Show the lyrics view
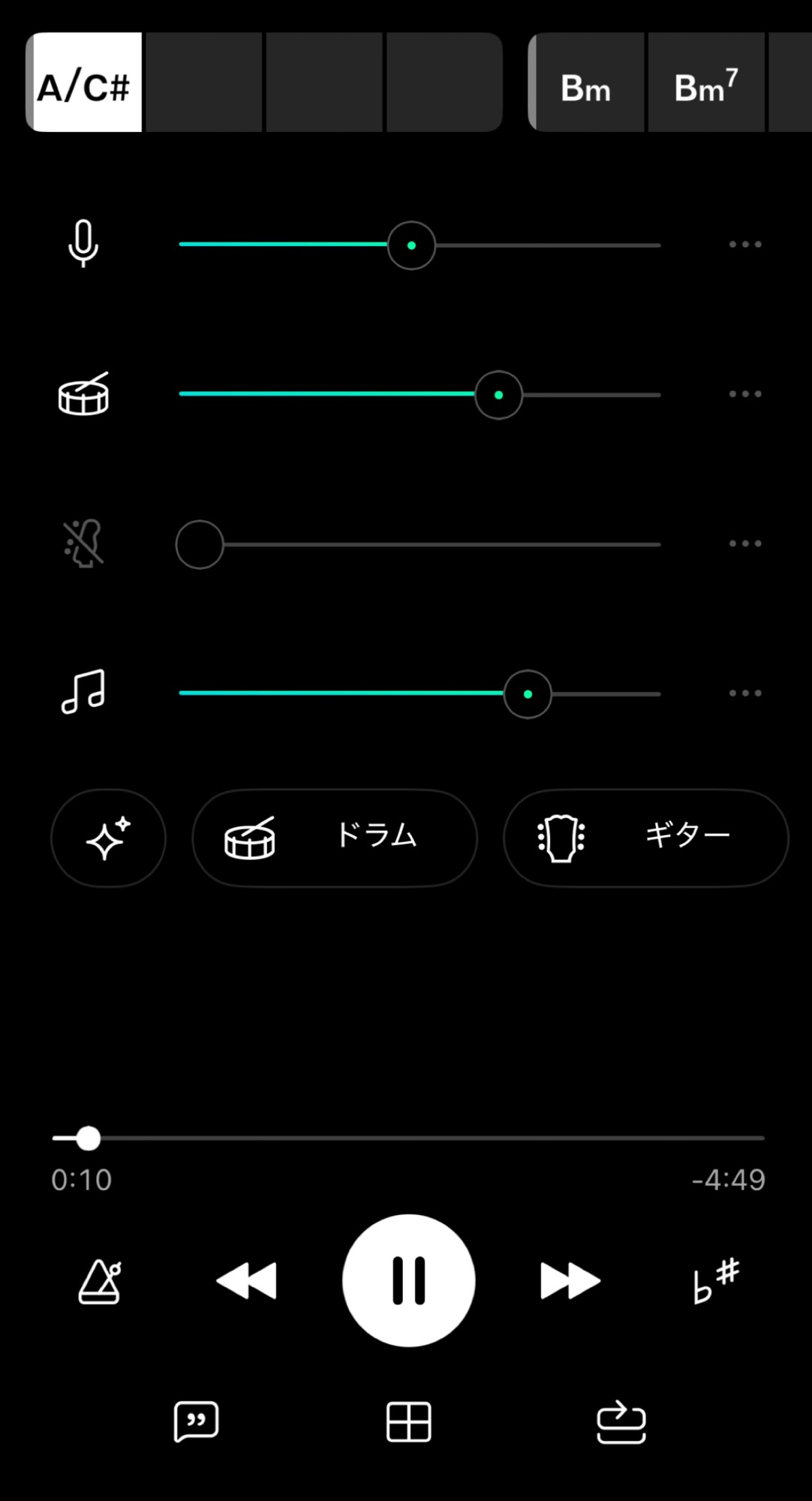Screen dimensions: 812x1501 [x=196, y=1421]
